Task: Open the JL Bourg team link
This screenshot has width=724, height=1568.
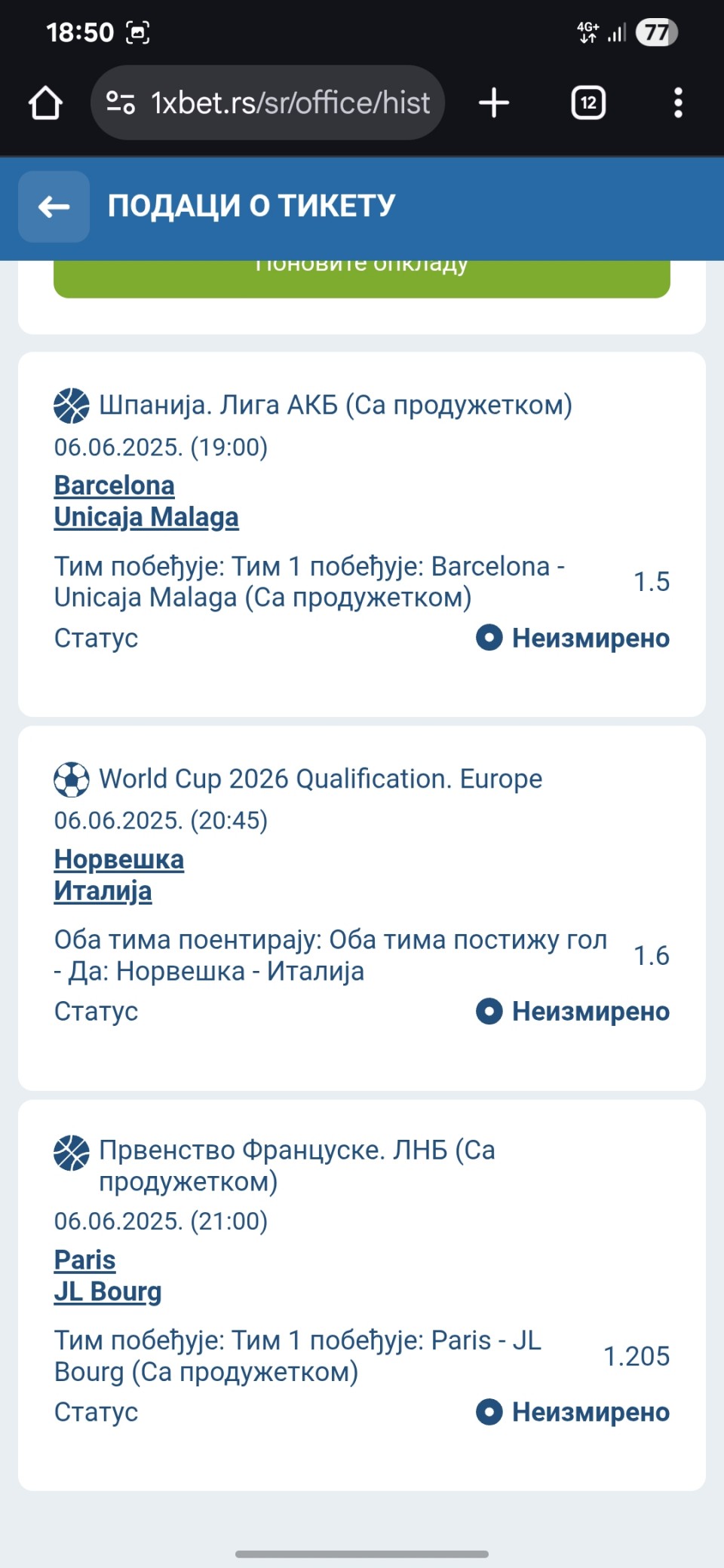Action: [x=108, y=1291]
